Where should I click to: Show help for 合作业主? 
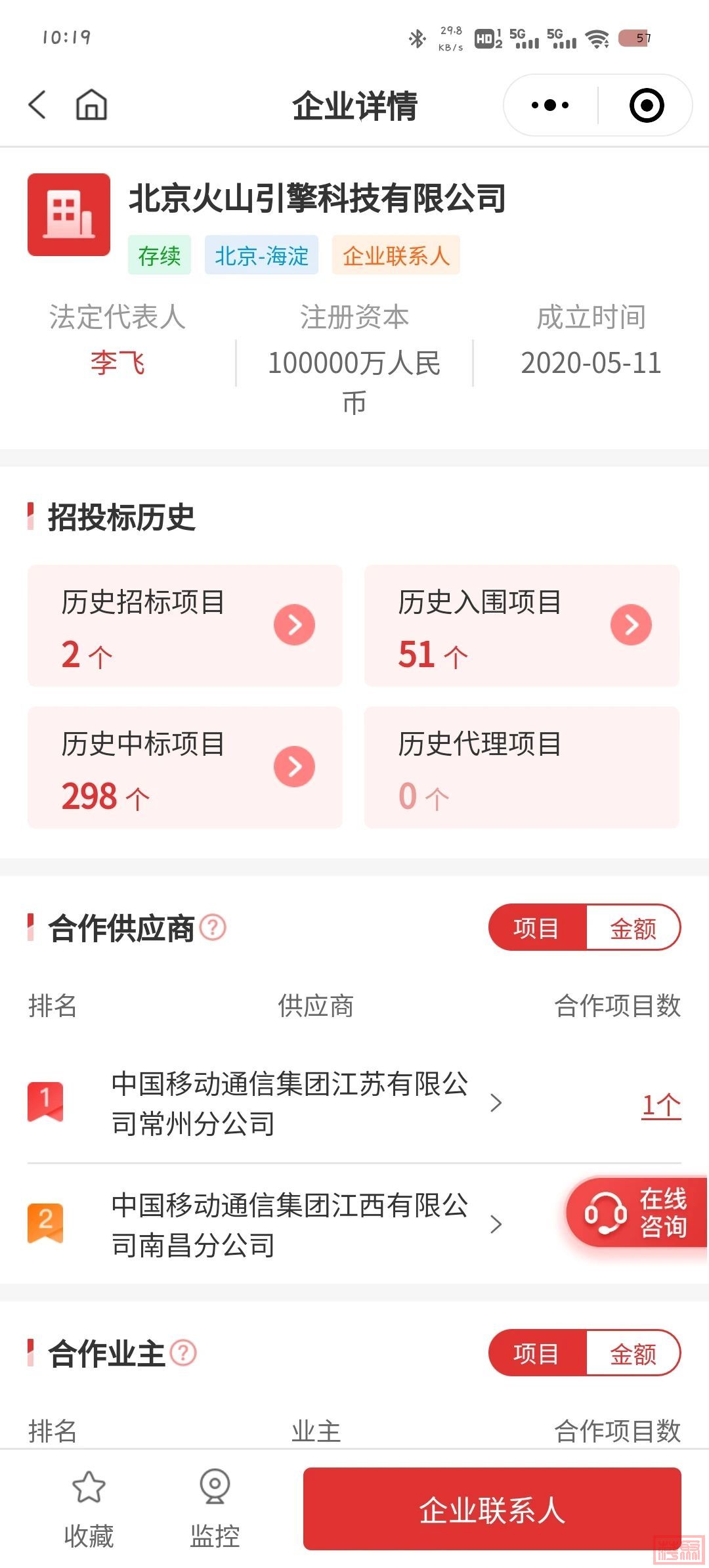click(183, 1353)
